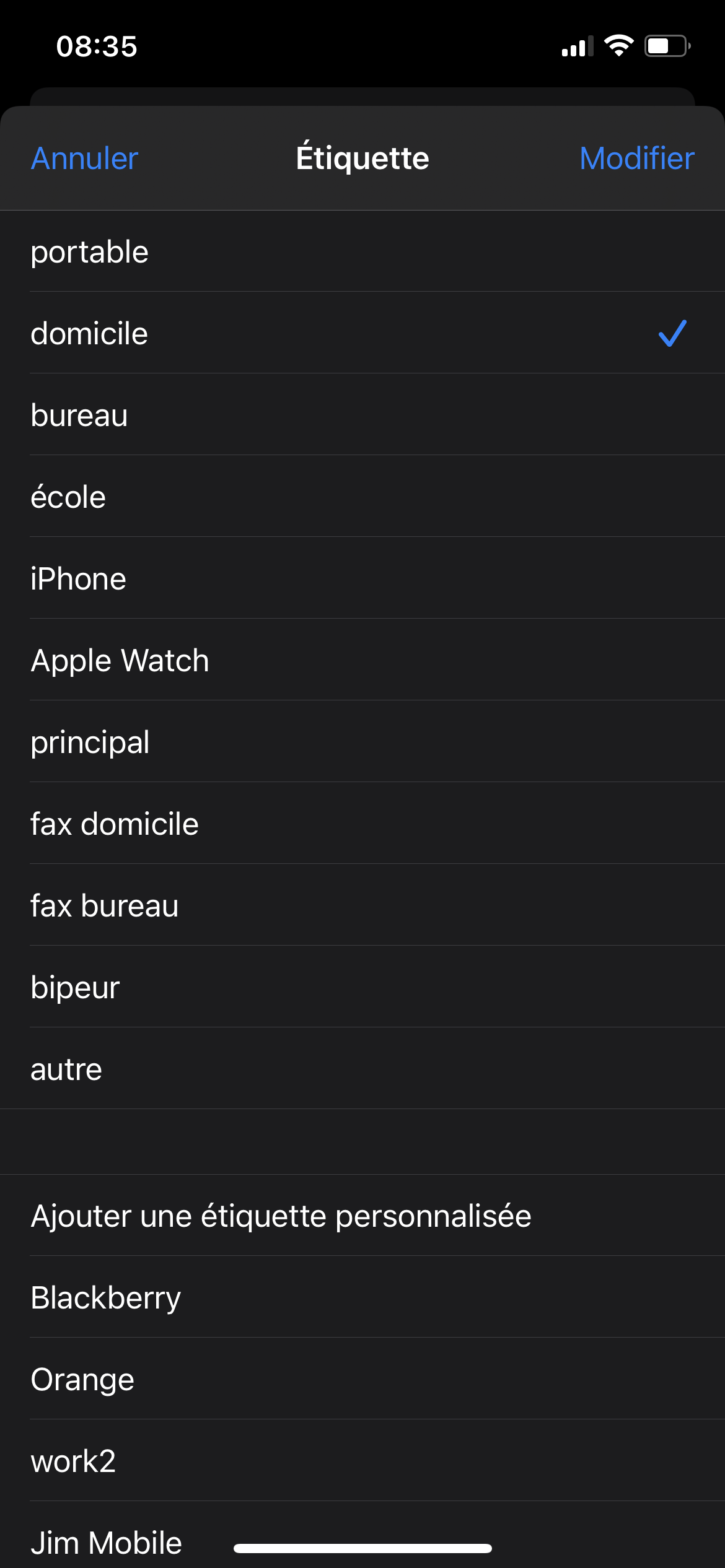Image resolution: width=725 pixels, height=1568 pixels.
Task: Choose the domicile label
Action: 90,334
